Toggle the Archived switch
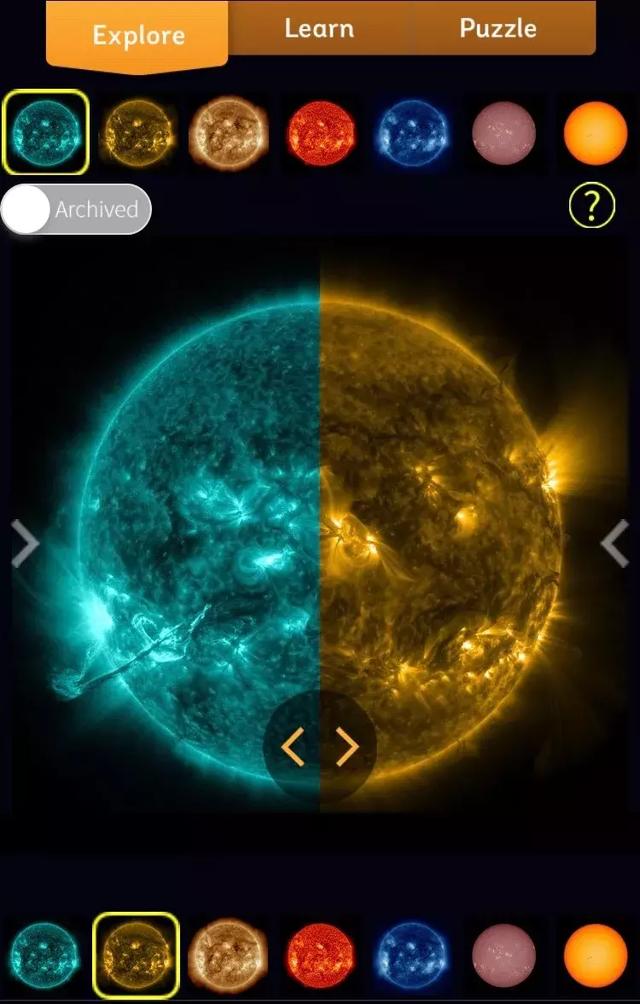 pos(76,210)
